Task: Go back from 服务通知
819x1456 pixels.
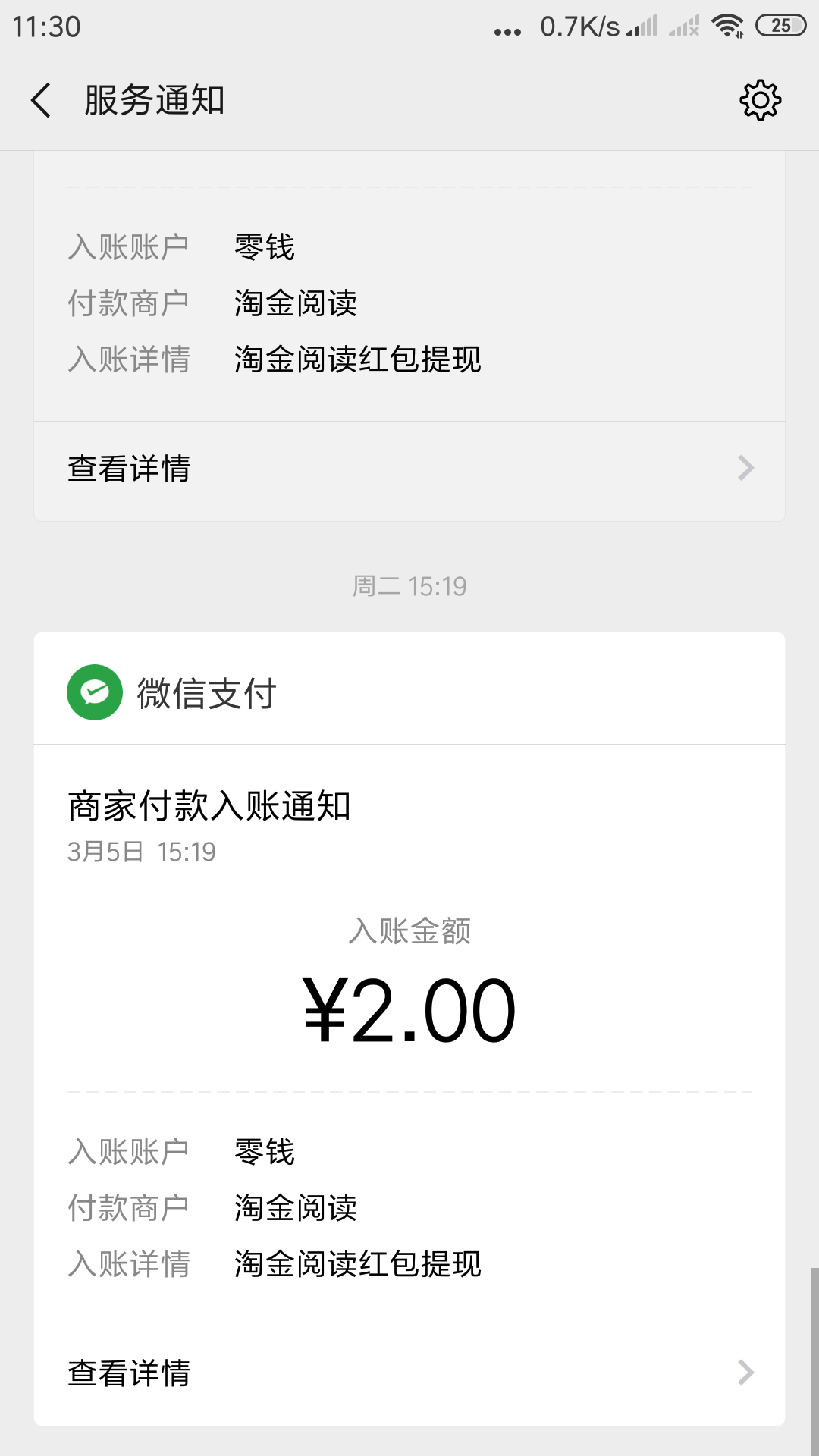Action: tap(41, 100)
